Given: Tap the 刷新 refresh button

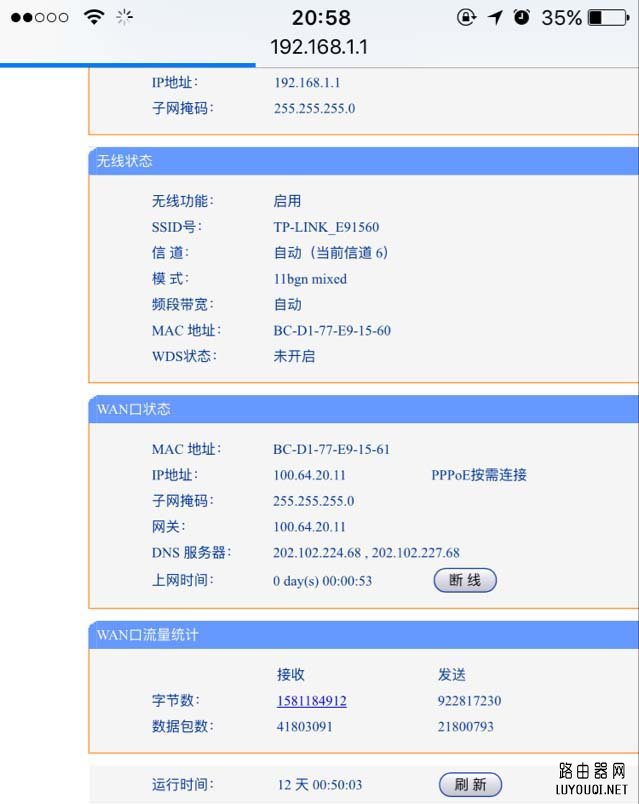Looking at the screenshot, I should coord(470,785).
